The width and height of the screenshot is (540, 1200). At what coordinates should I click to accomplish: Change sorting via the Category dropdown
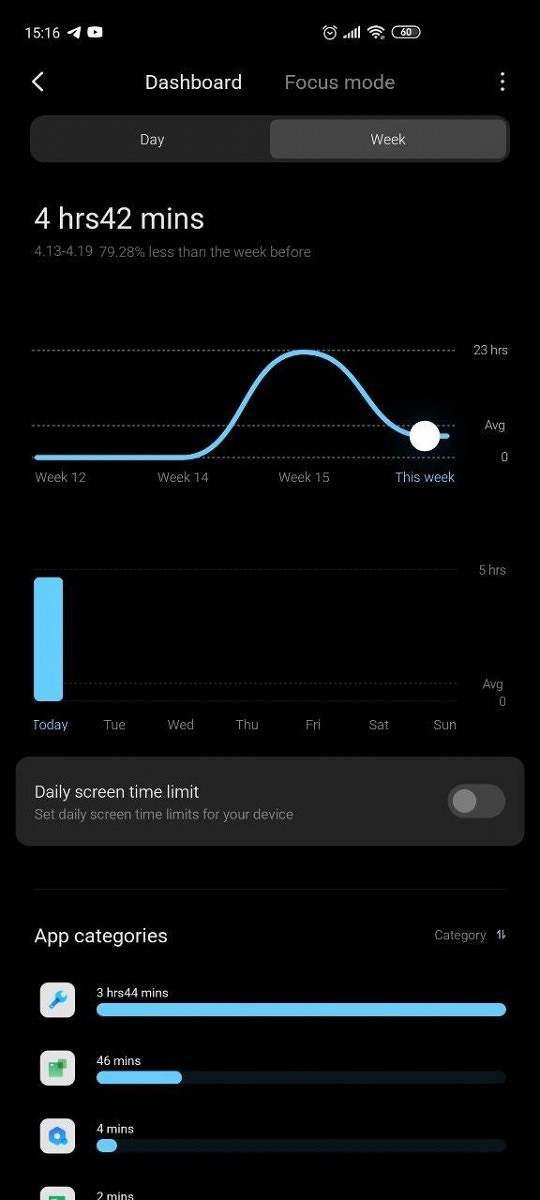pos(470,935)
